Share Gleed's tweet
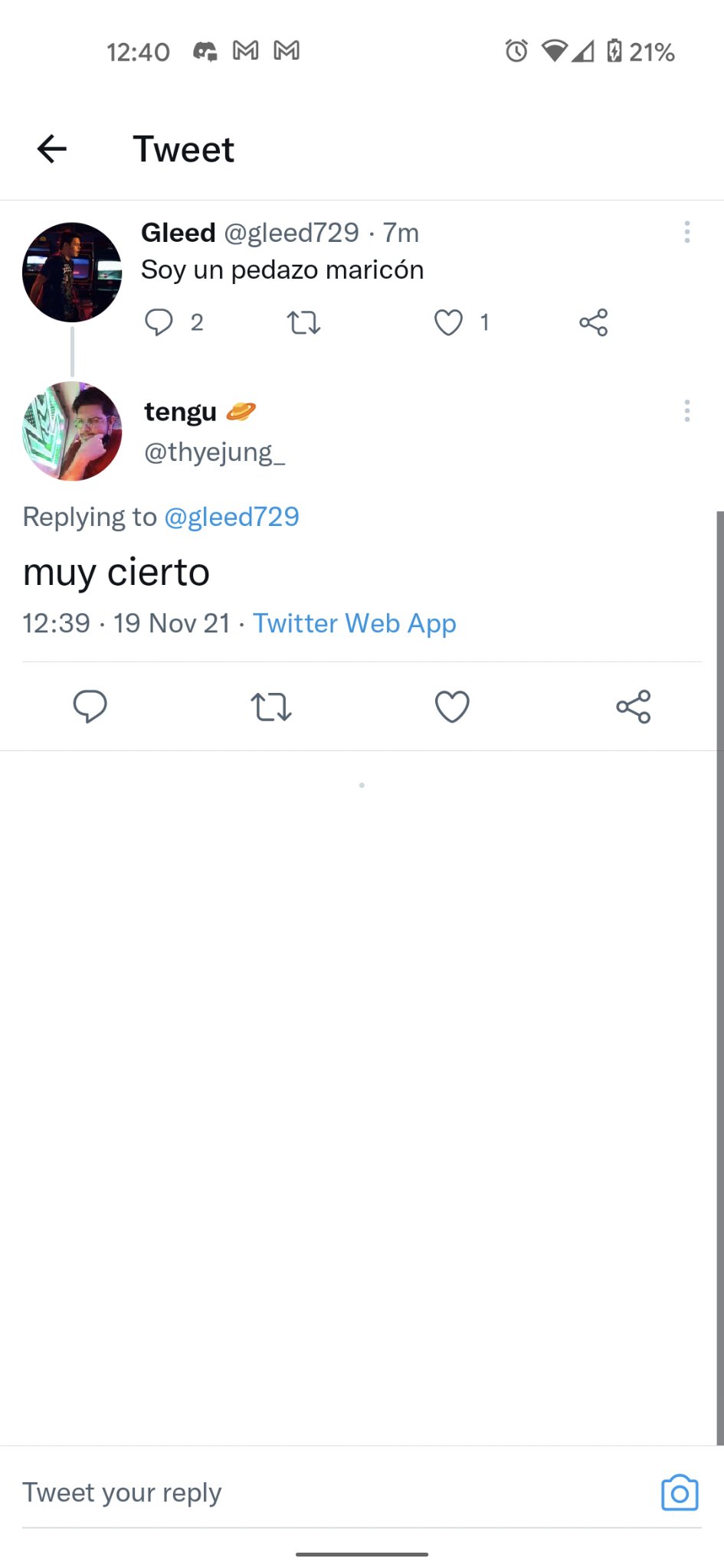The height and width of the screenshot is (1568, 724). click(594, 322)
